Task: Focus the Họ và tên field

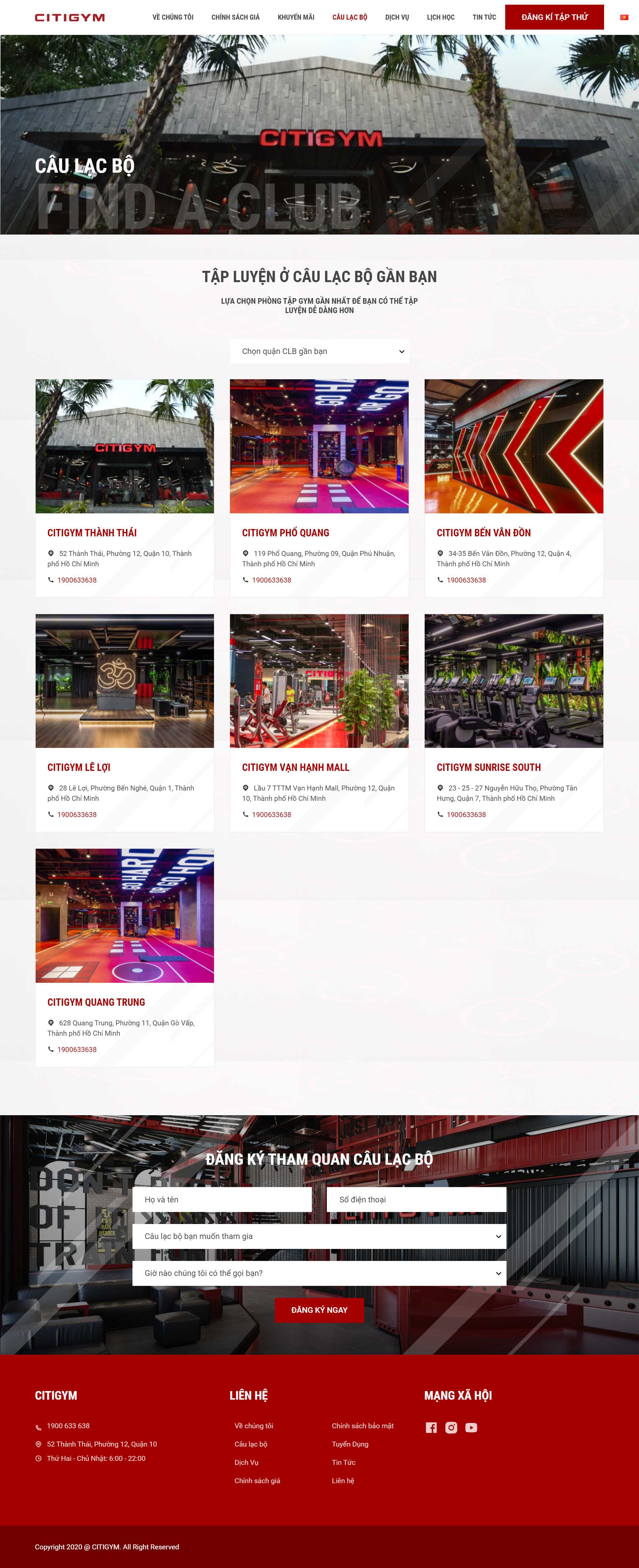Action: coord(222,1199)
